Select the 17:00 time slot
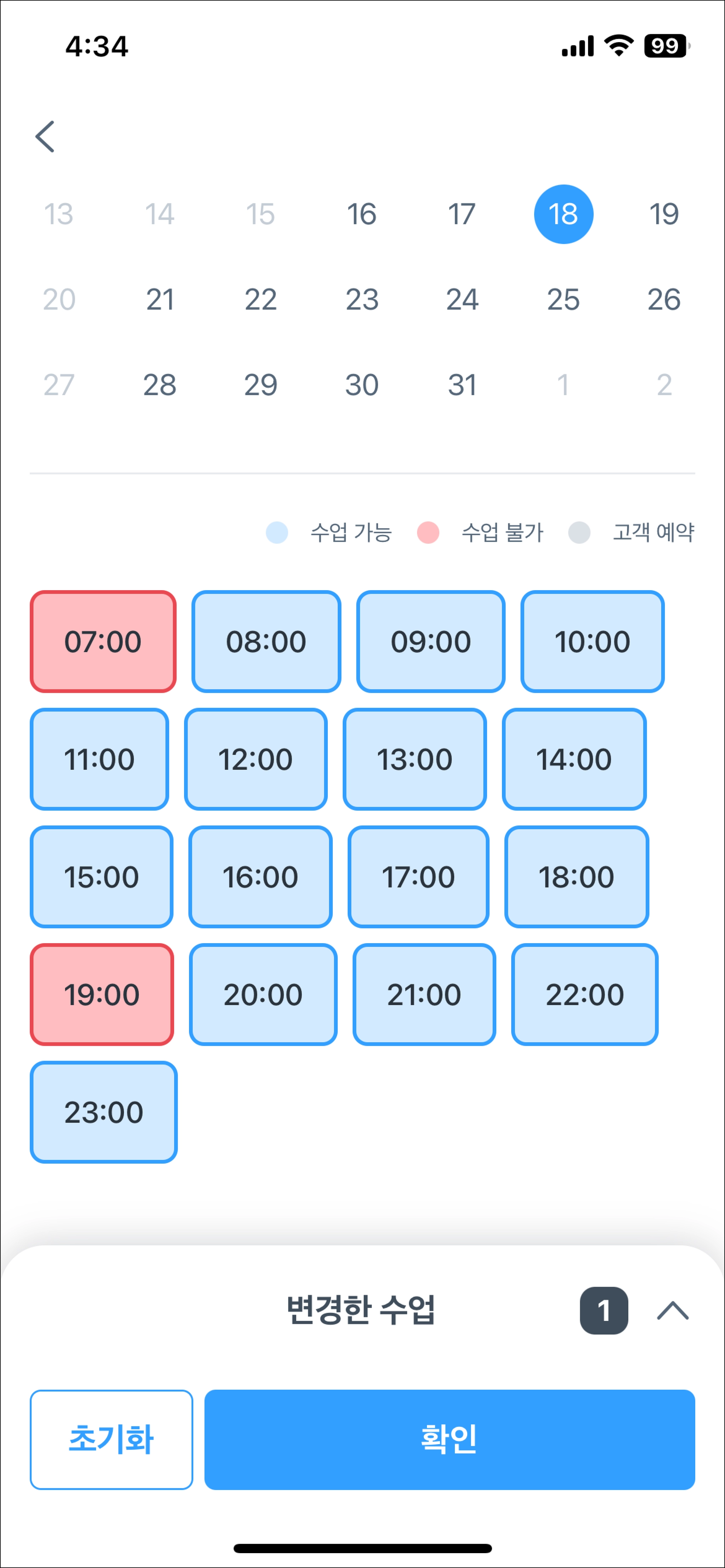The width and height of the screenshot is (725, 1568). [418, 877]
